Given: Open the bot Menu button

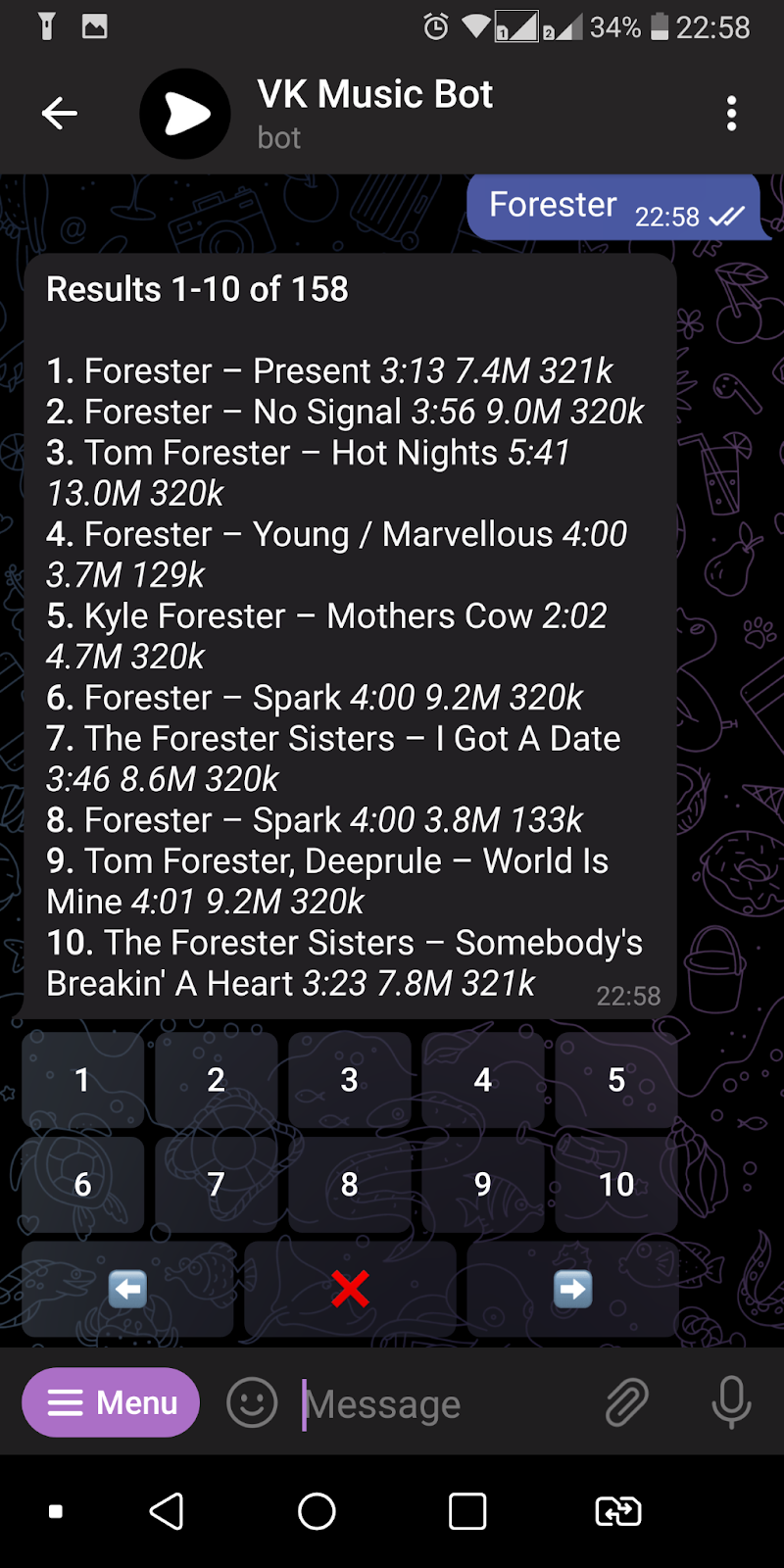Looking at the screenshot, I should (x=111, y=1402).
